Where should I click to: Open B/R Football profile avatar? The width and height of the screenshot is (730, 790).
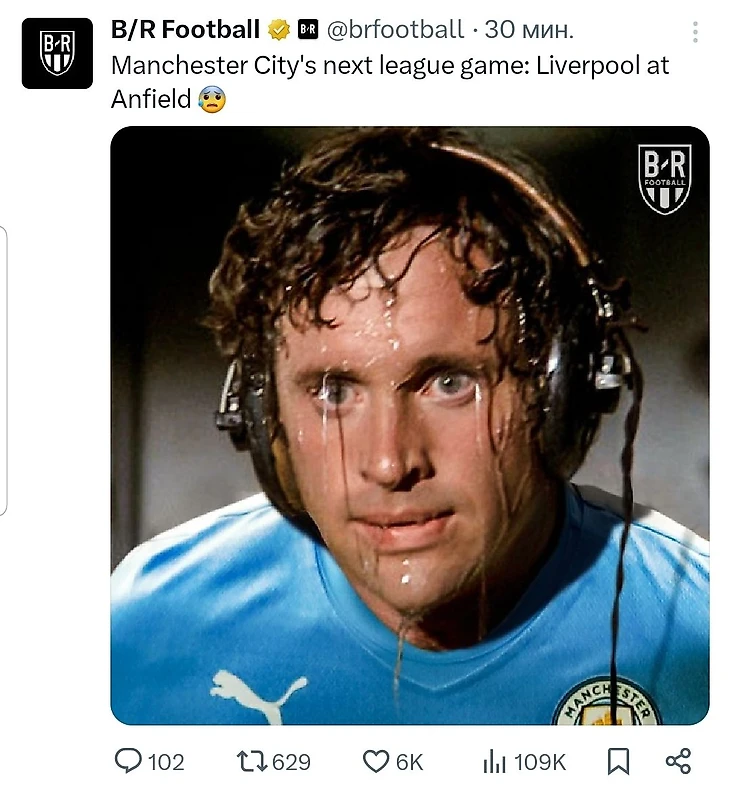pos(57,54)
